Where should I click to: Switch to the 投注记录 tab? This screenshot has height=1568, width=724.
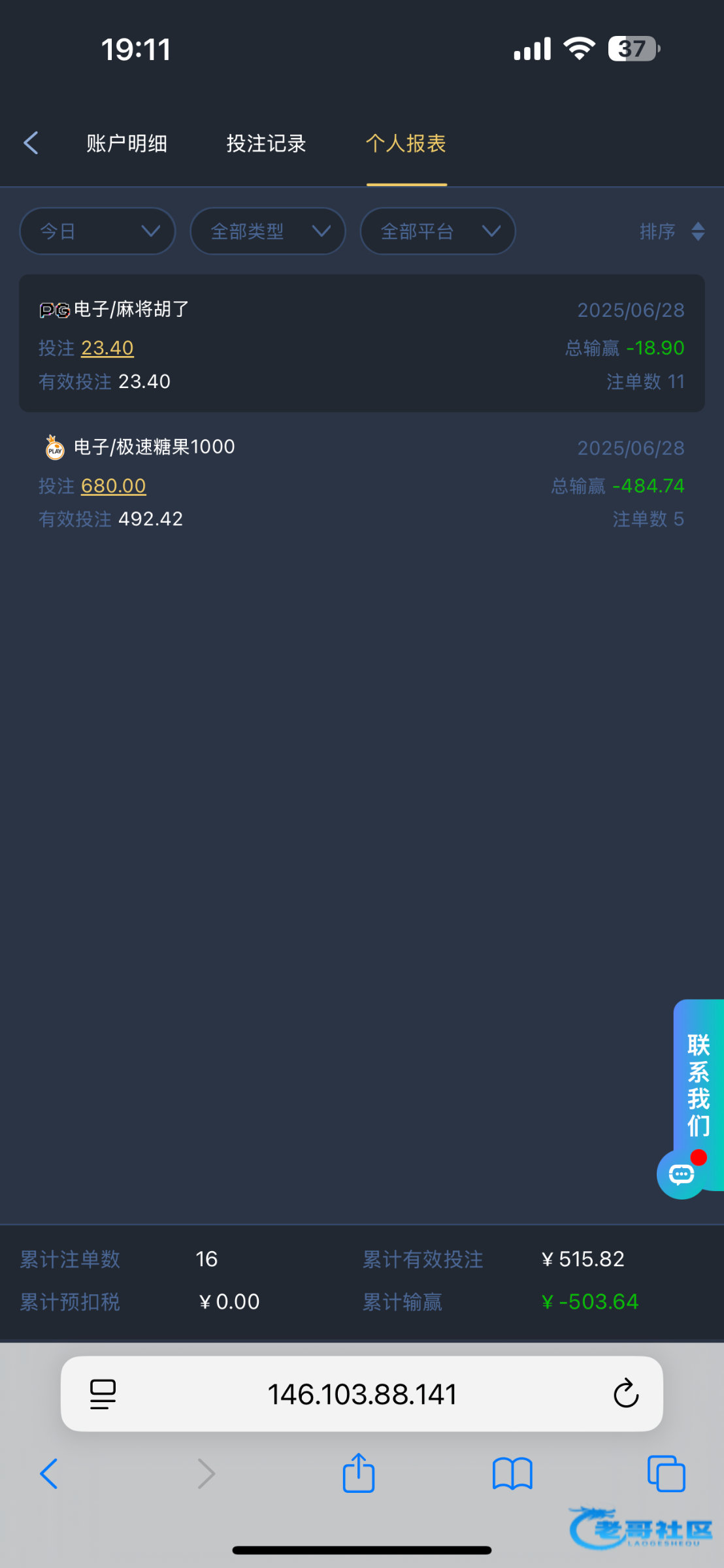click(266, 143)
